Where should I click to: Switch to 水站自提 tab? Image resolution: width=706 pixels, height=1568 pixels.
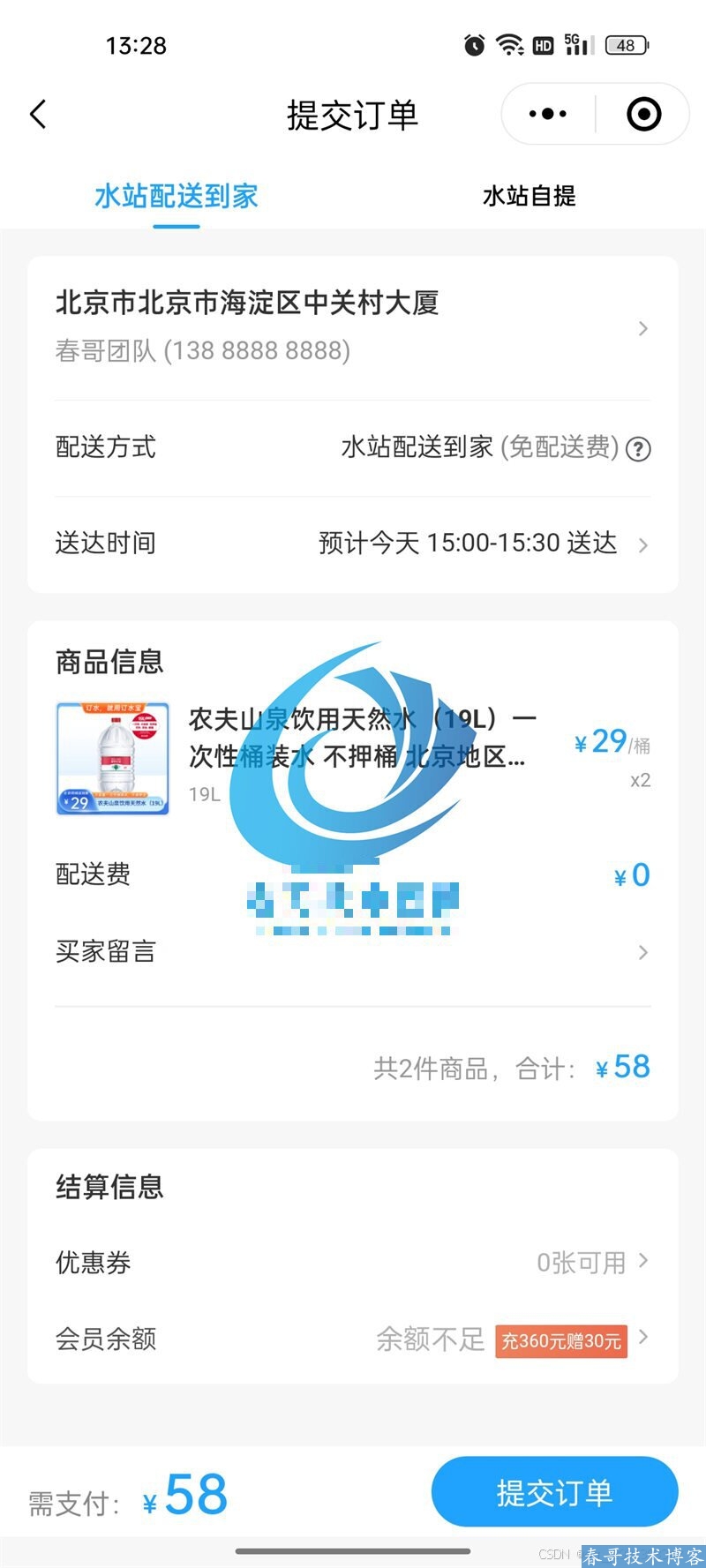(529, 196)
